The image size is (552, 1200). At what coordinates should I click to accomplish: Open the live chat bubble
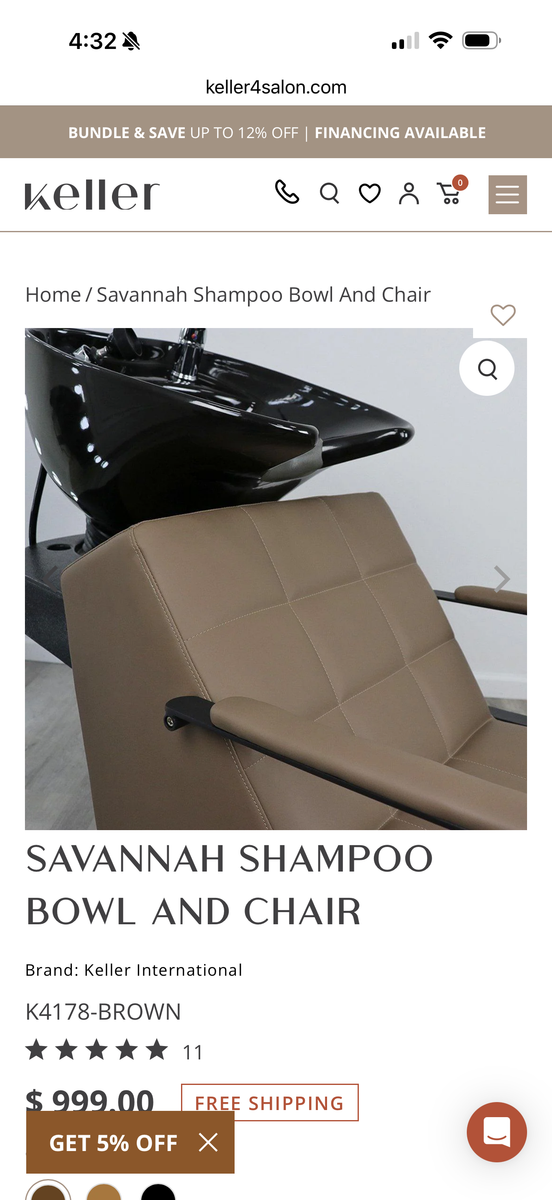point(497,1132)
